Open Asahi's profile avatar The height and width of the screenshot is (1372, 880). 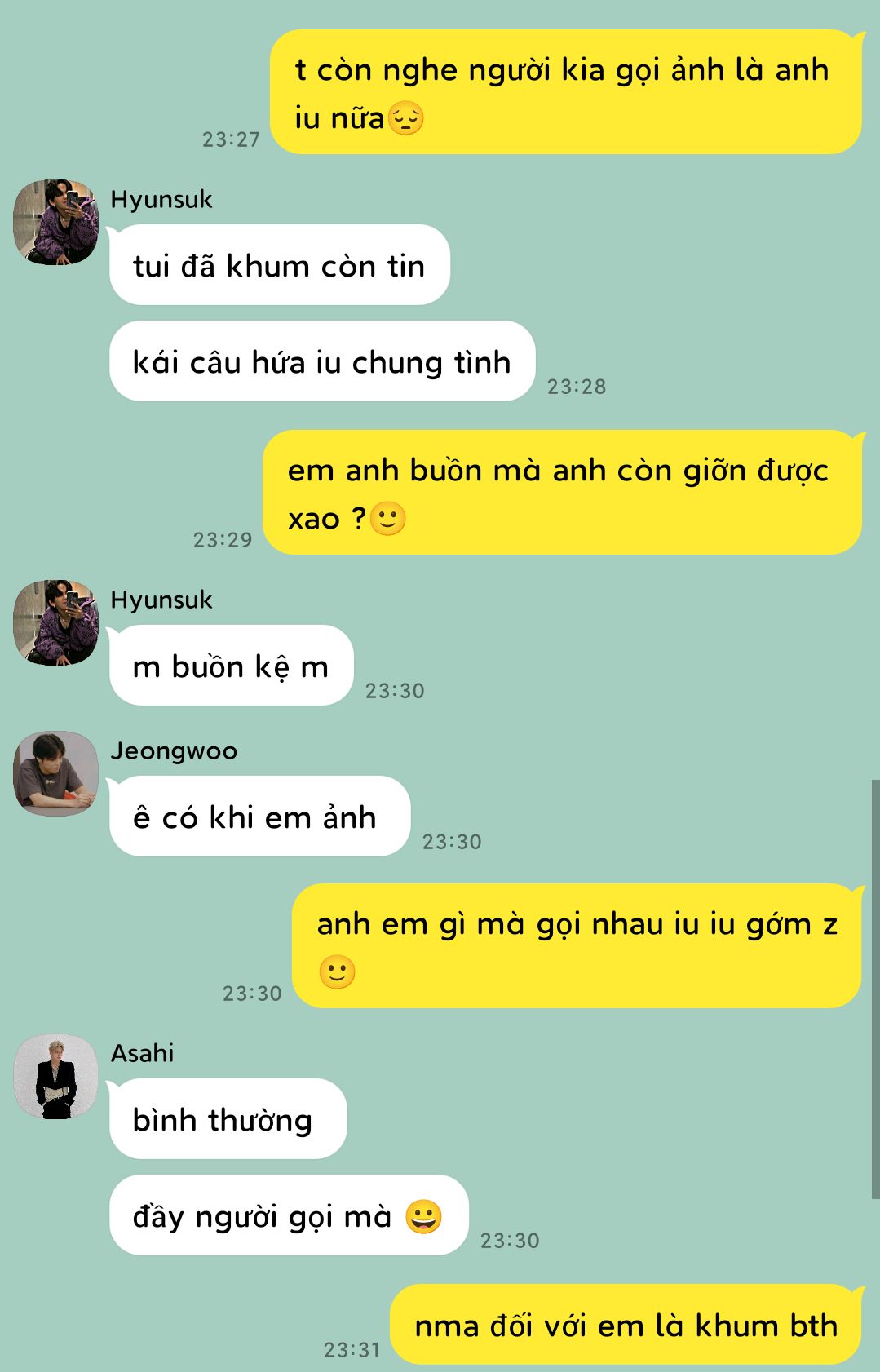point(55,1076)
